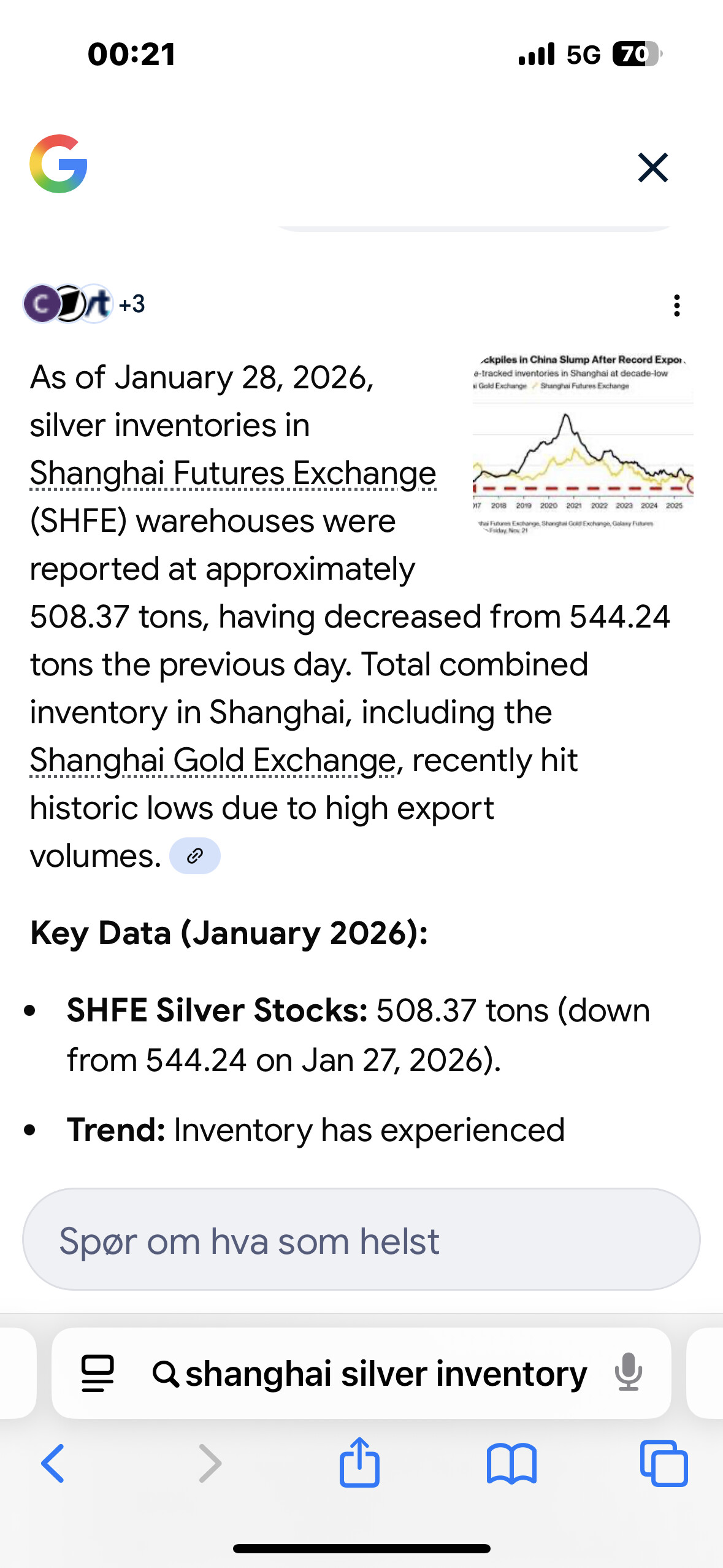The height and width of the screenshot is (1568, 723).
Task: Open Safari bookmarks
Action: [x=511, y=1463]
